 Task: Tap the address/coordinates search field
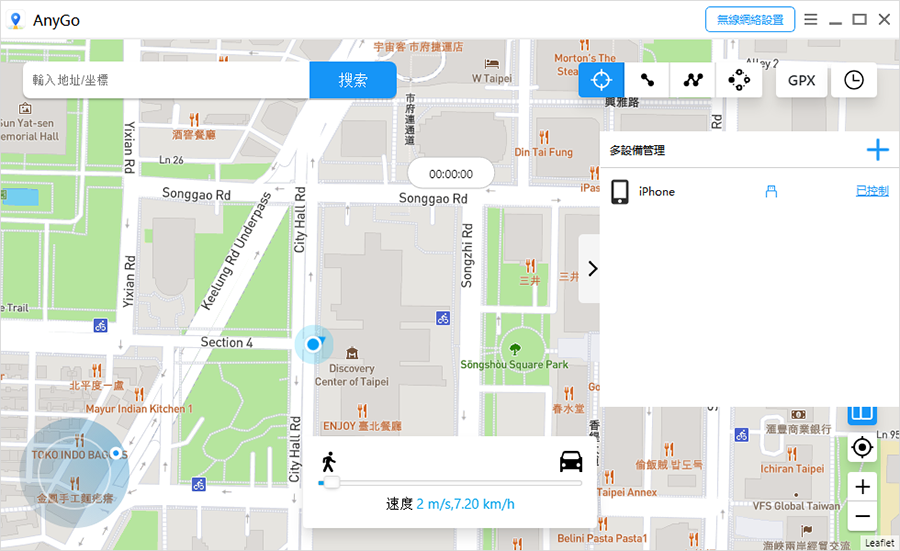(165, 80)
